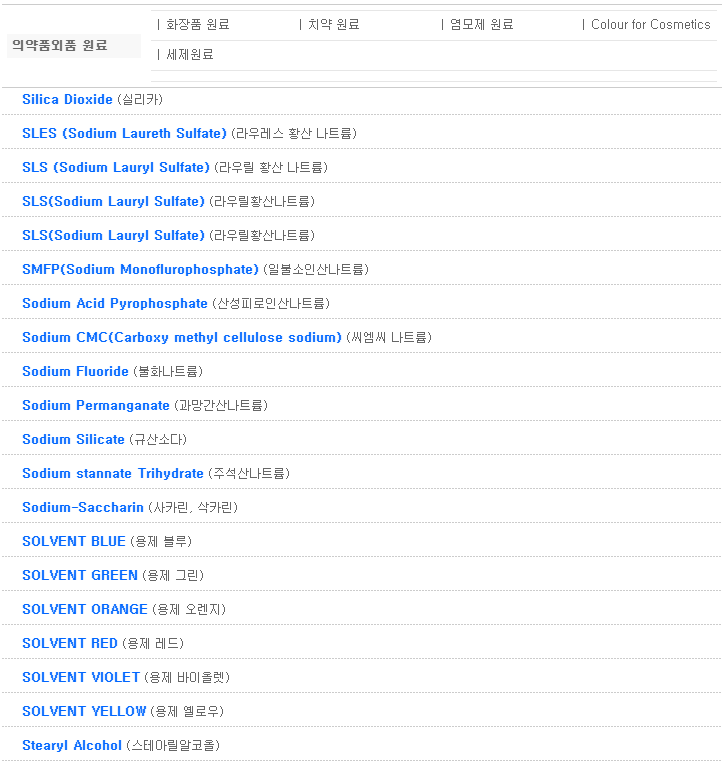View Sodium stannate Trihydrate item
Image resolution: width=724 pixels, height=766 pixels.
coord(113,473)
